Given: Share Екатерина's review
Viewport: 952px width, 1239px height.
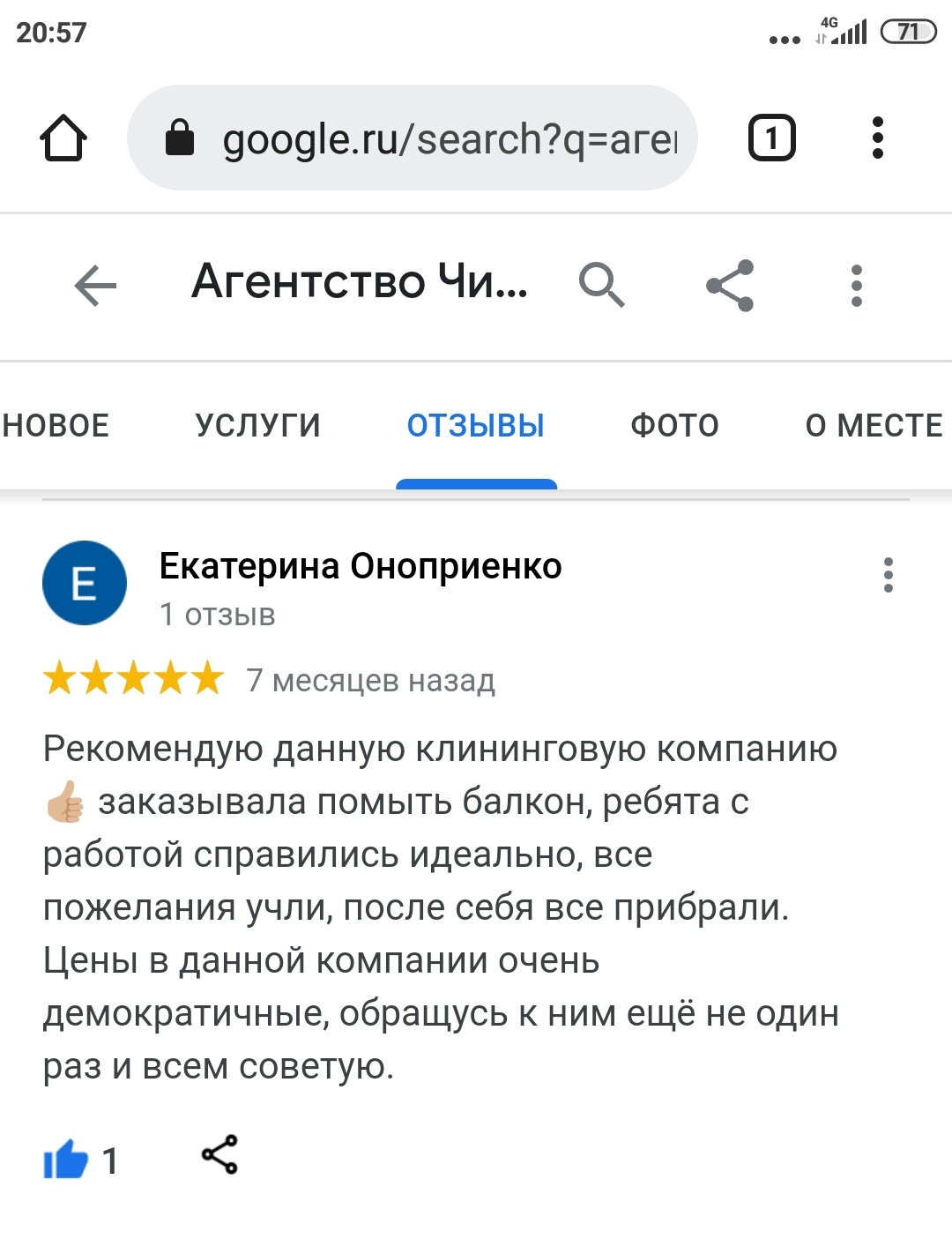Looking at the screenshot, I should (x=219, y=1154).
